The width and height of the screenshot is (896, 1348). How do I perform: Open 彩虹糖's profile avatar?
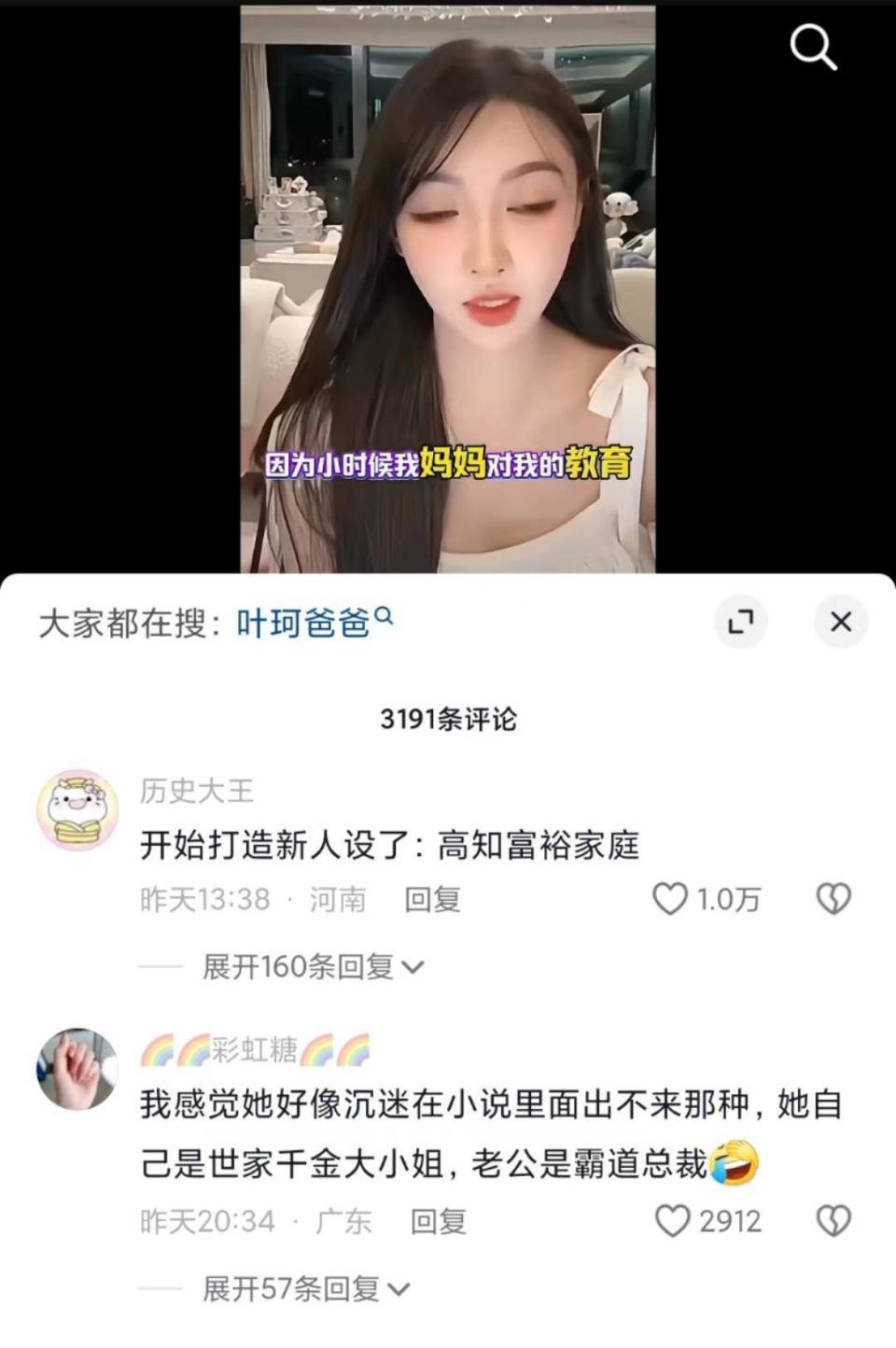(77, 1070)
